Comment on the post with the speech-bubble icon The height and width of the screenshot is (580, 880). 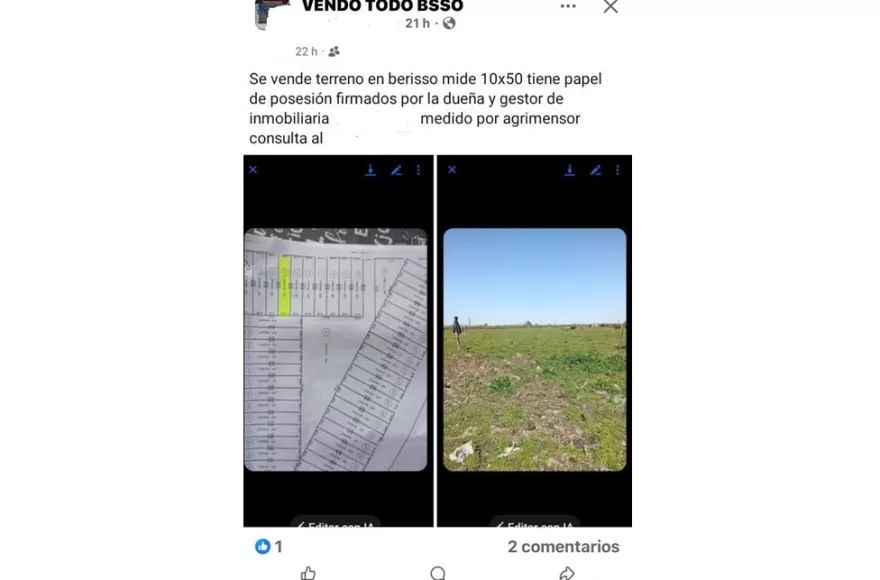[x=437, y=572]
